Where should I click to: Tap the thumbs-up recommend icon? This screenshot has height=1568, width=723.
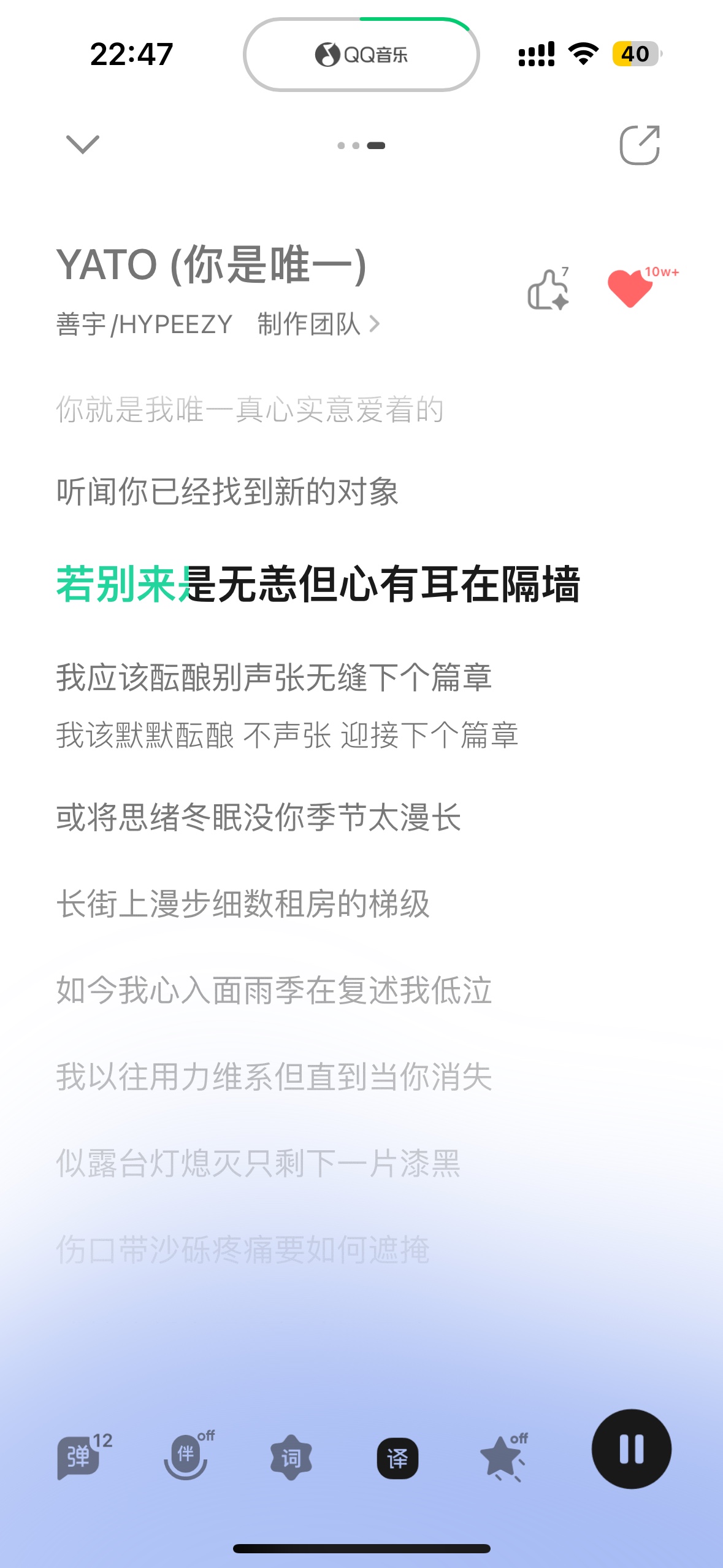549,288
